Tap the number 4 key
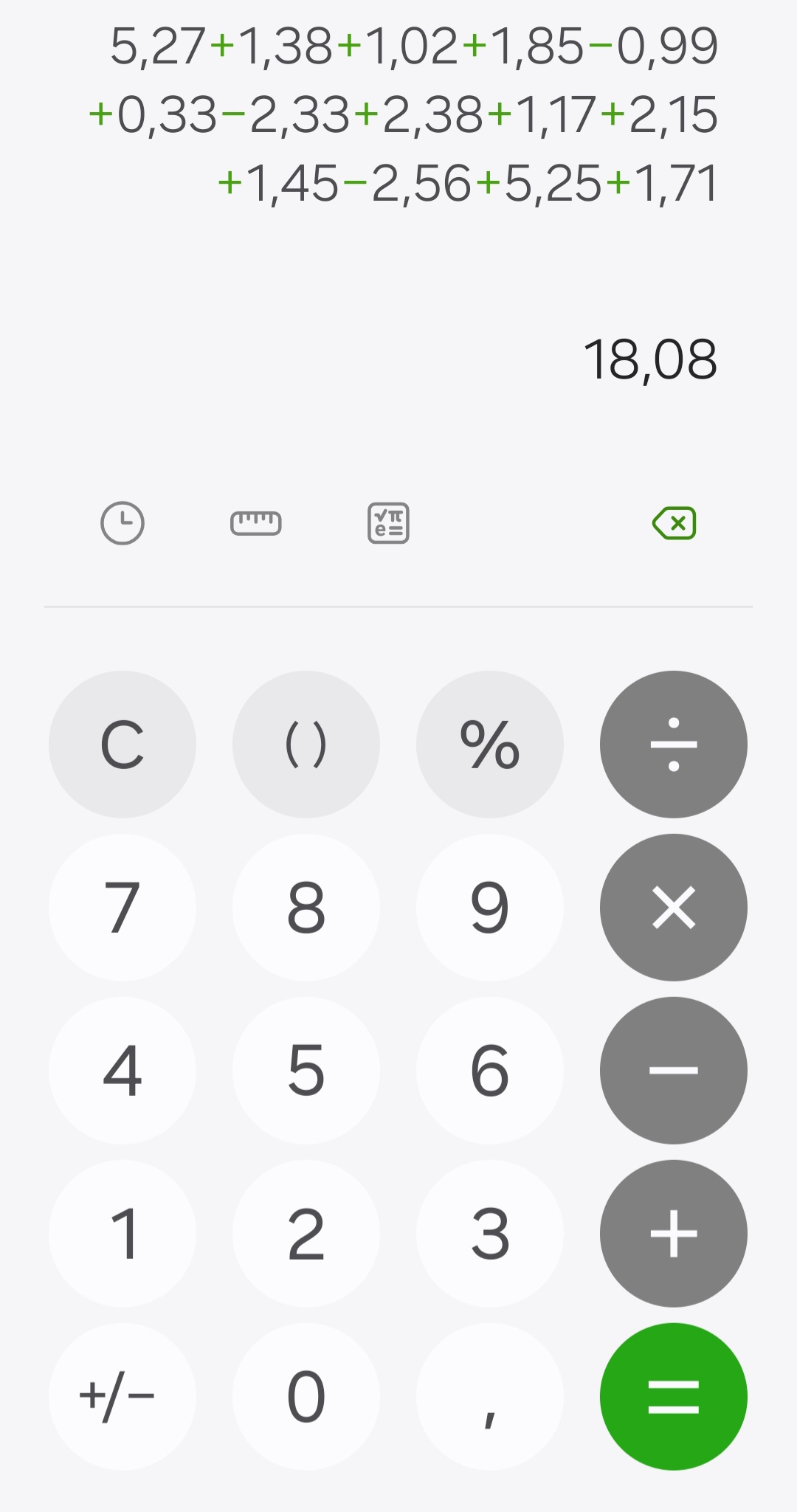 [123, 1071]
